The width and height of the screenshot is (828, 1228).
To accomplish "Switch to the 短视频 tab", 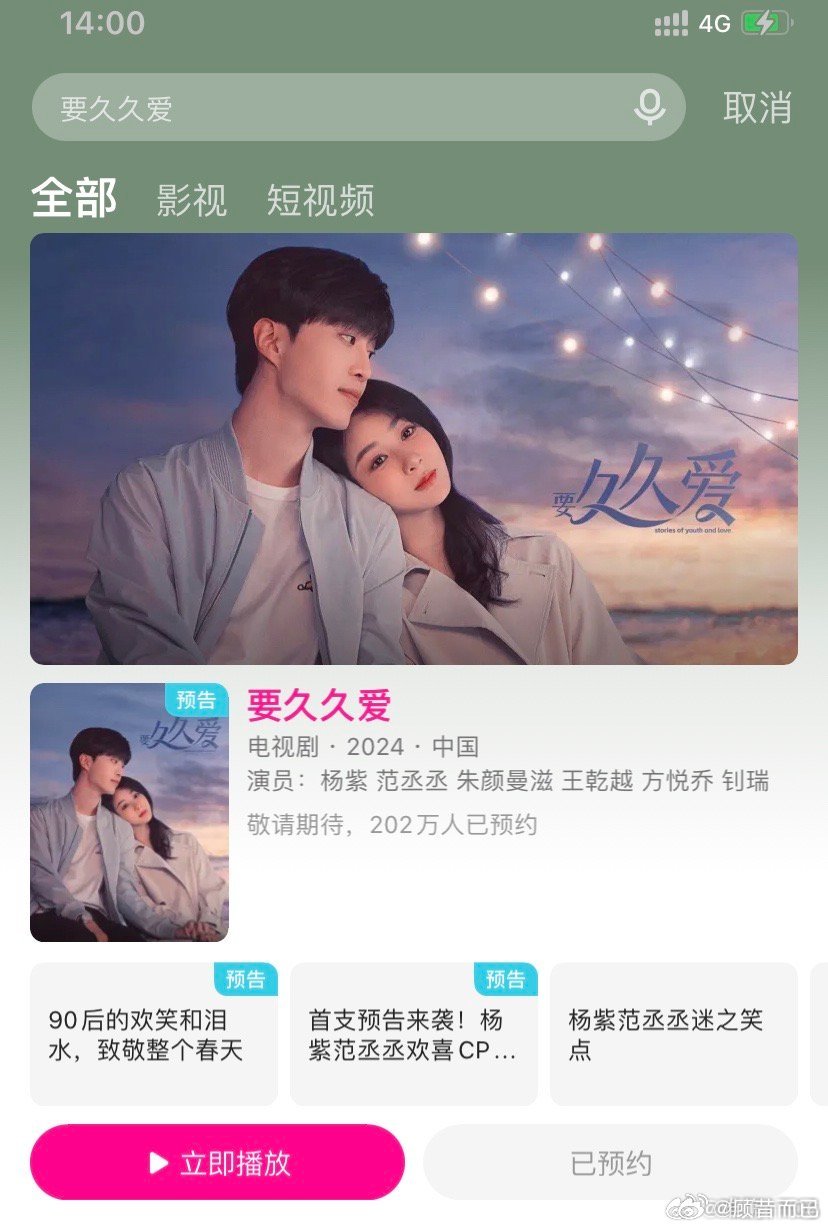I will click(x=318, y=203).
